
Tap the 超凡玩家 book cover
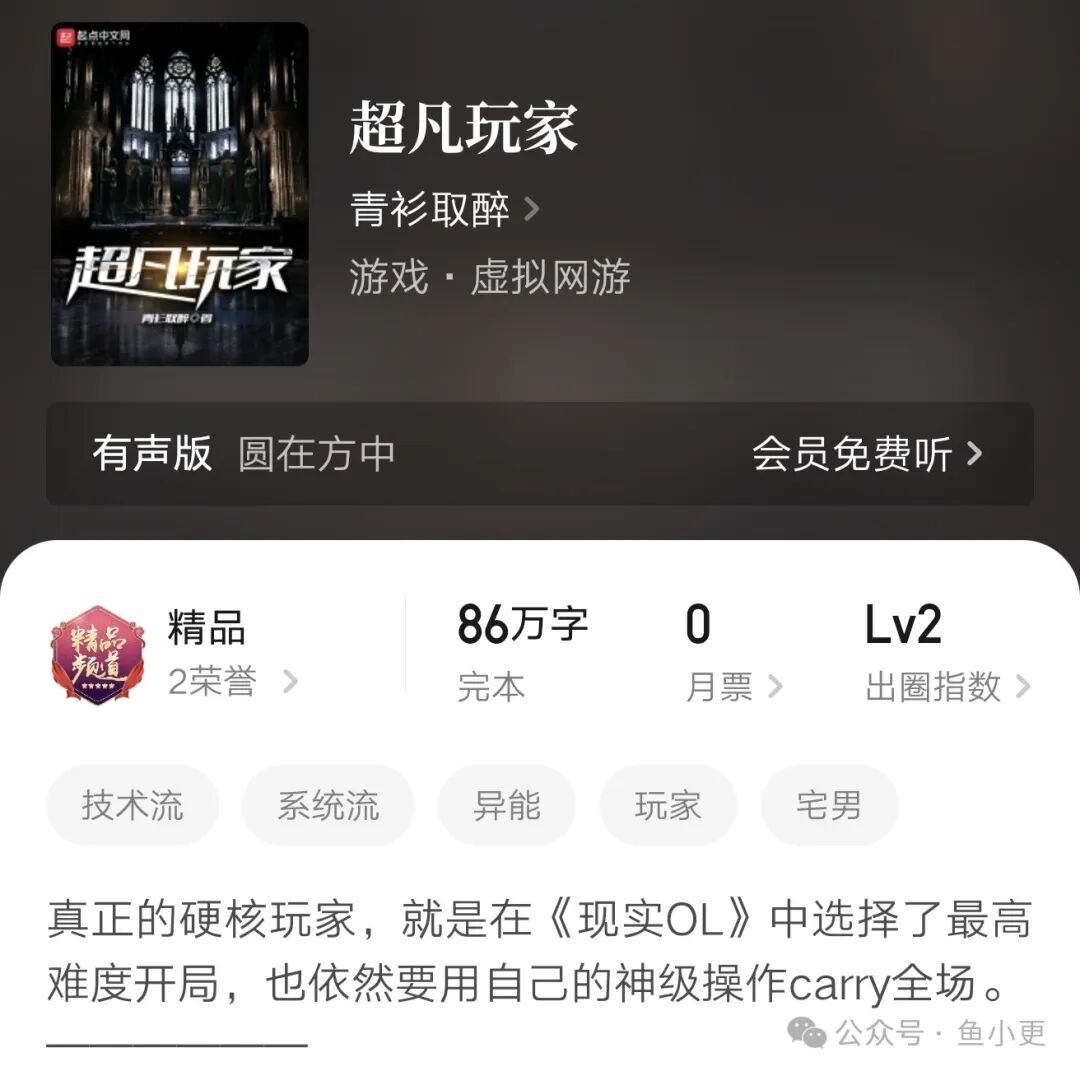(x=180, y=194)
